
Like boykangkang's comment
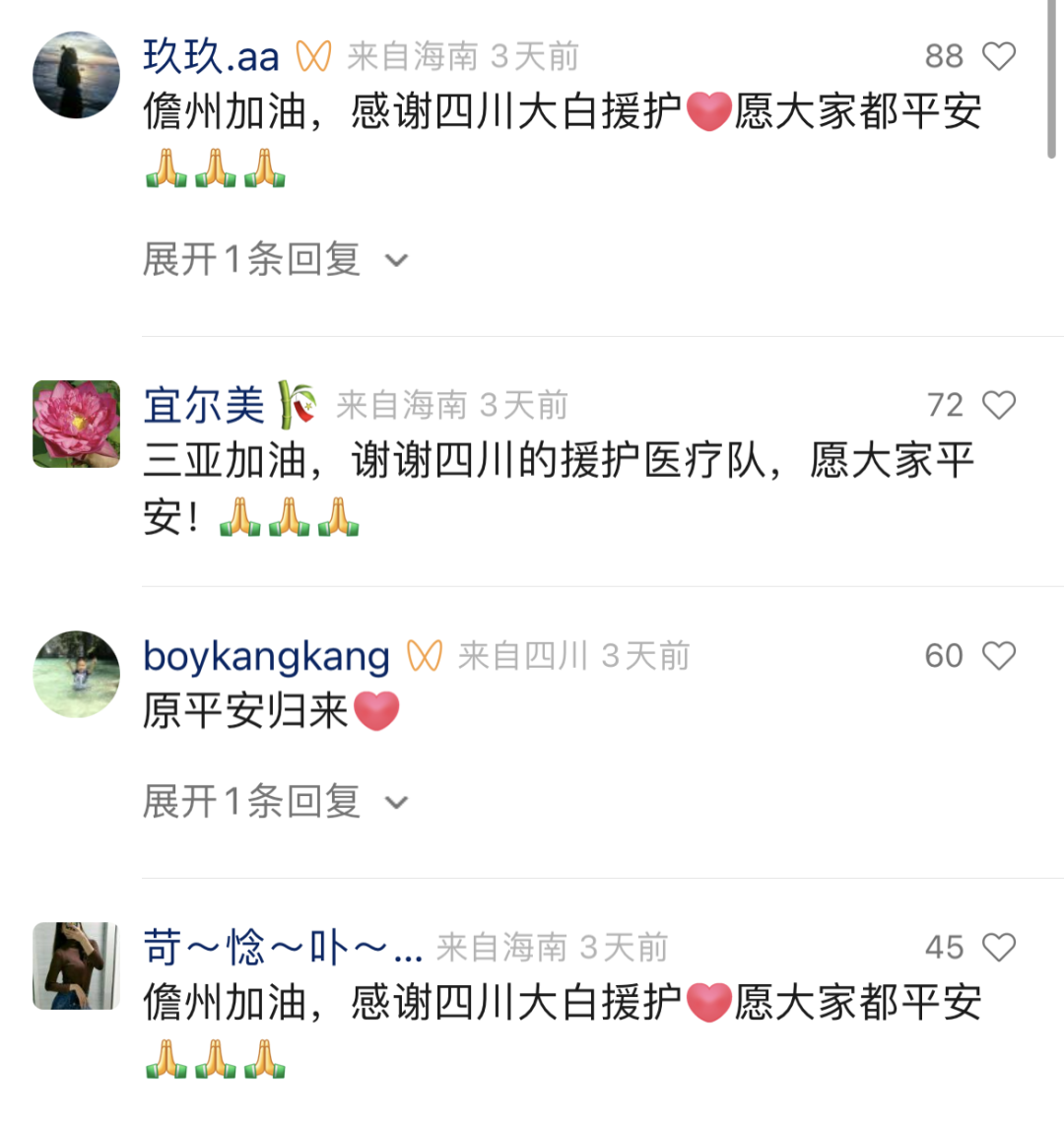click(x=998, y=655)
